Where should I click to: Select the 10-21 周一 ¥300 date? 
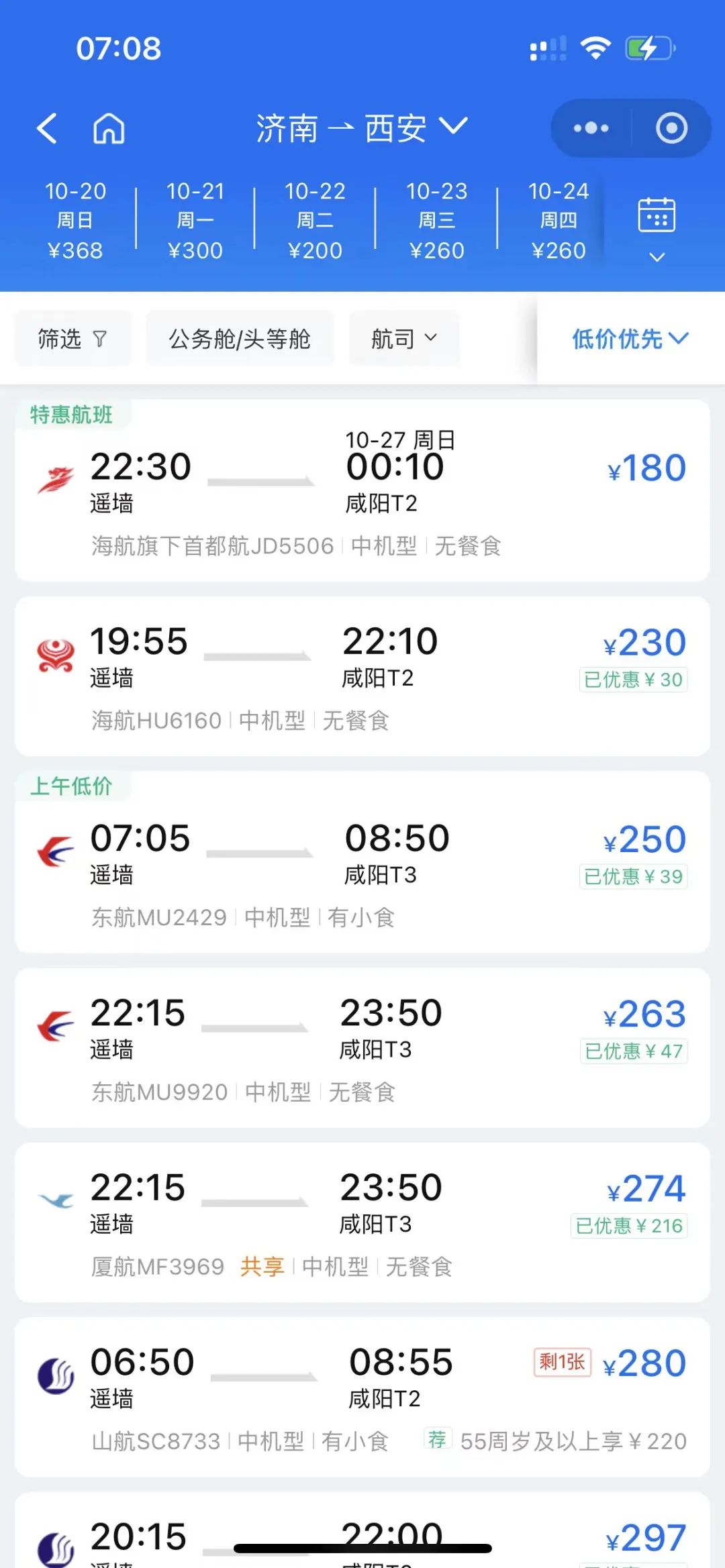pos(195,221)
